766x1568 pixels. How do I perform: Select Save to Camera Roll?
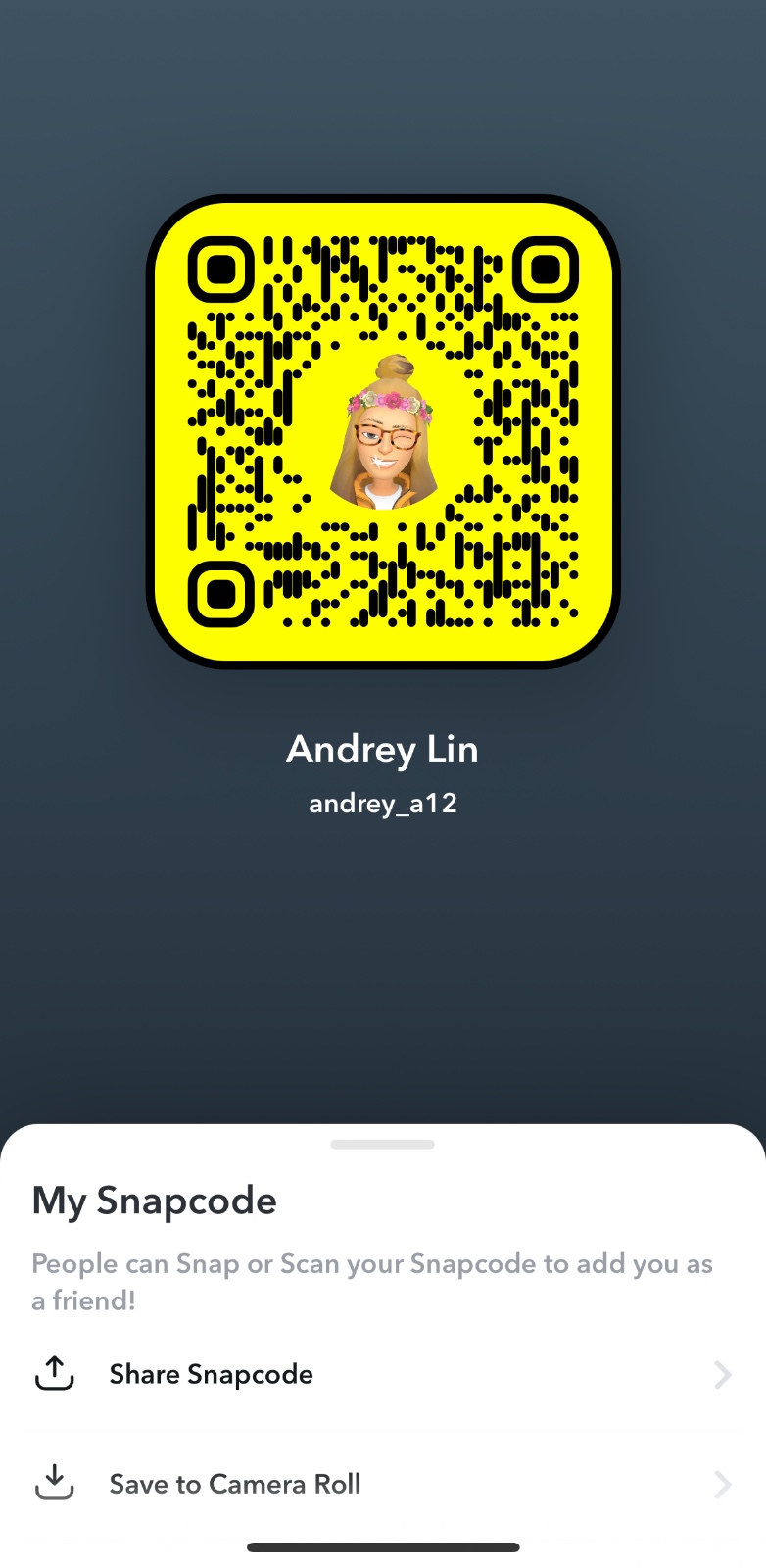[x=235, y=1484]
